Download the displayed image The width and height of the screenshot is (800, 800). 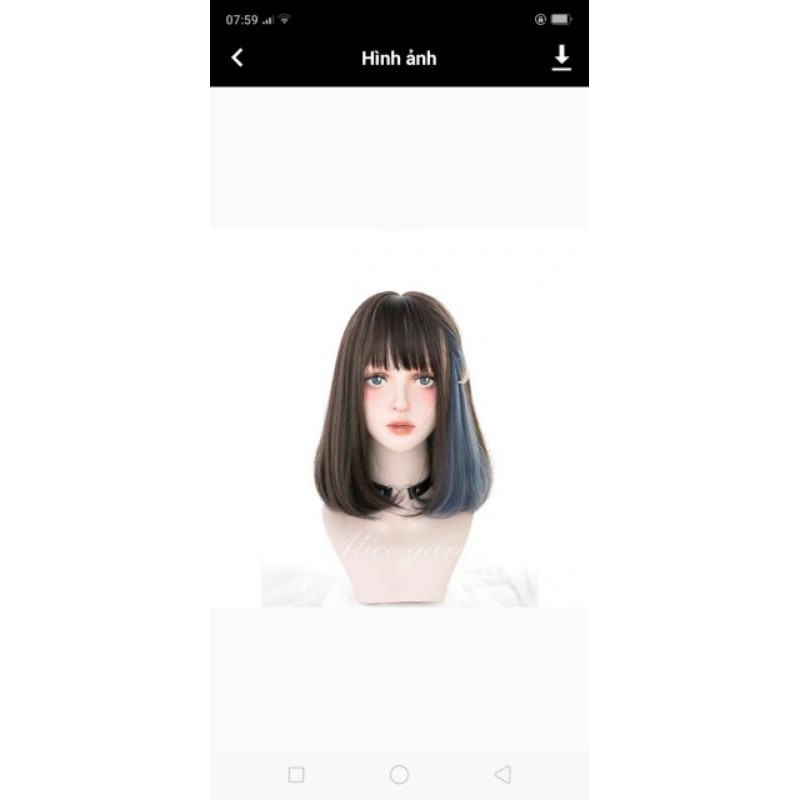click(x=562, y=58)
